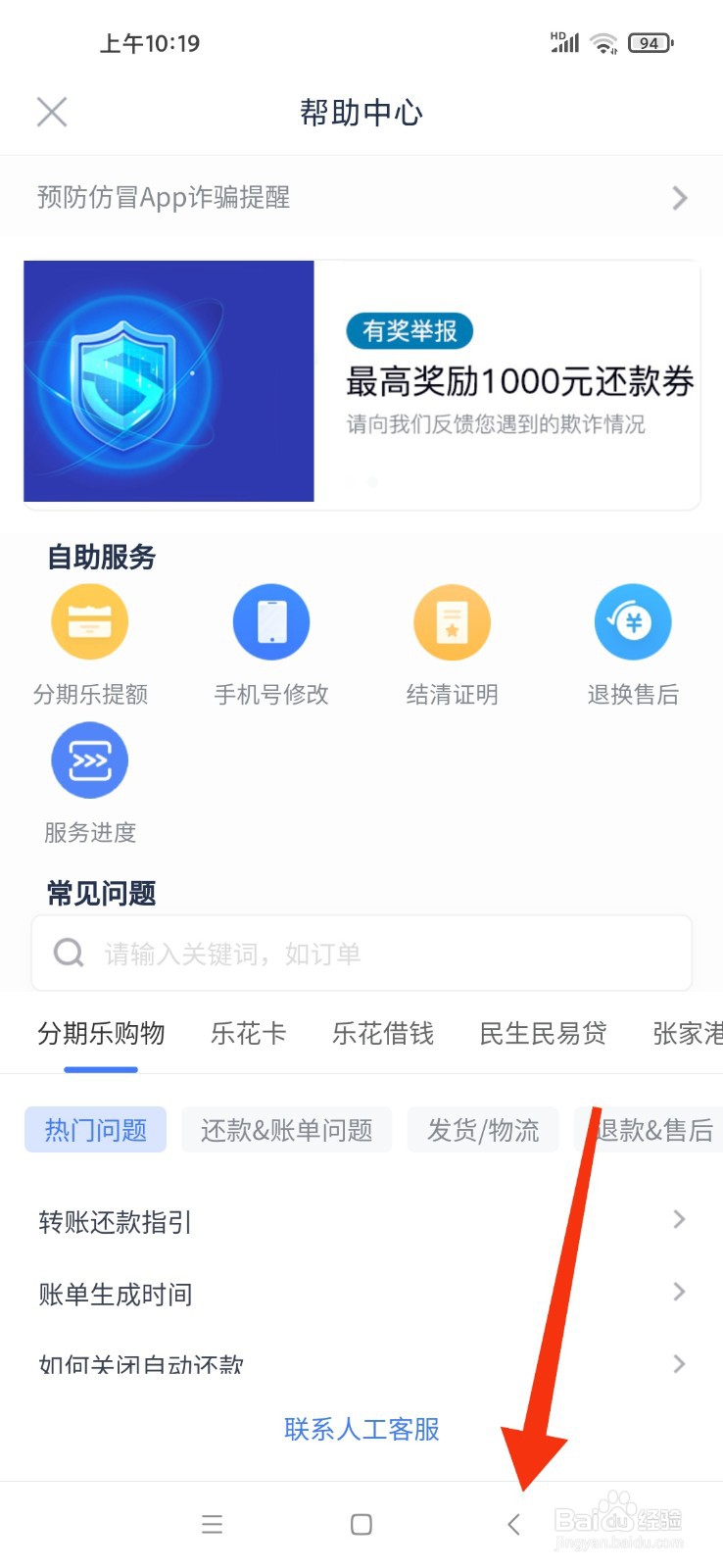Select the 民生民易贷 tab
This screenshot has height=1568, width=723.
pyautogui.click(x=543, y=1034)
